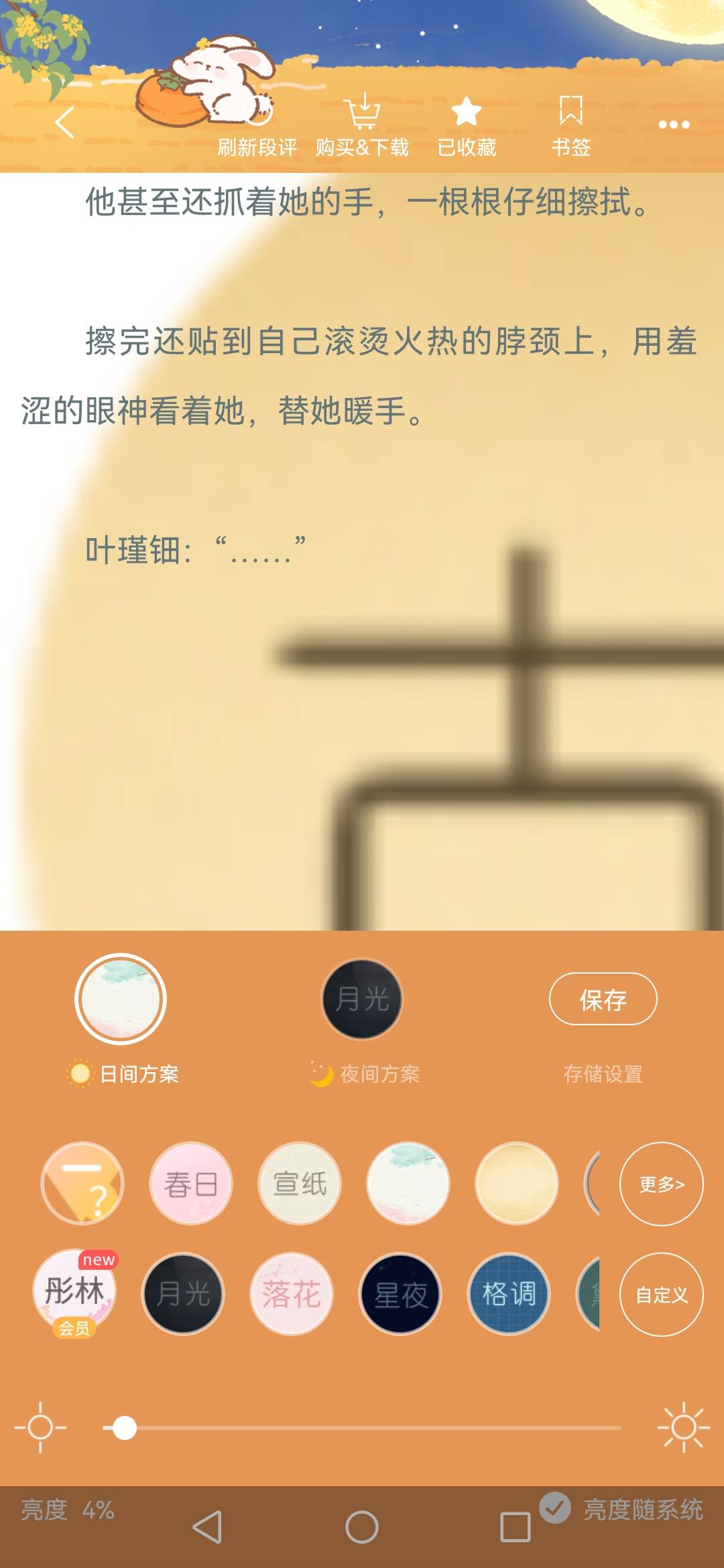
Task: Toggle the 亮度随系统 checkbox
Action: pyautogui.click(x=556, y=1508)
